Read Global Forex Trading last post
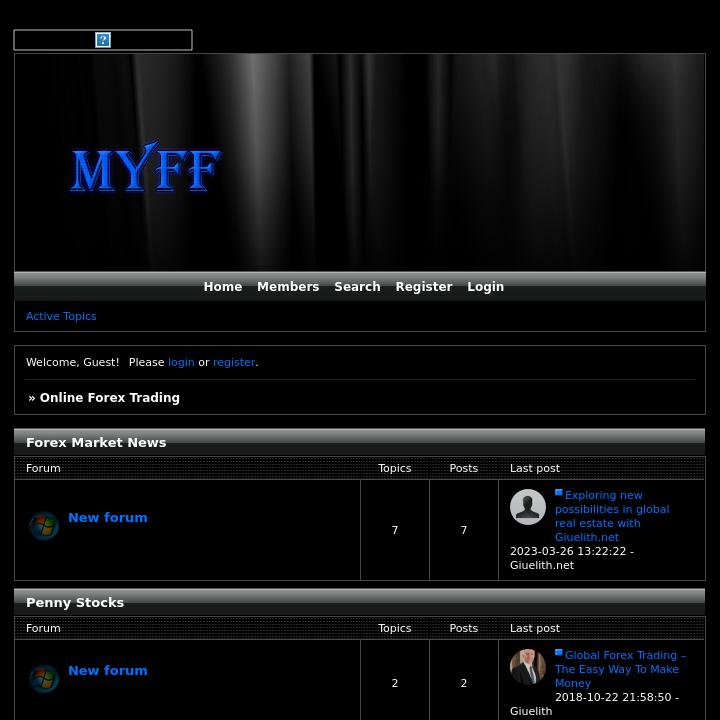The image size is (720, 720). coord(619,669)
